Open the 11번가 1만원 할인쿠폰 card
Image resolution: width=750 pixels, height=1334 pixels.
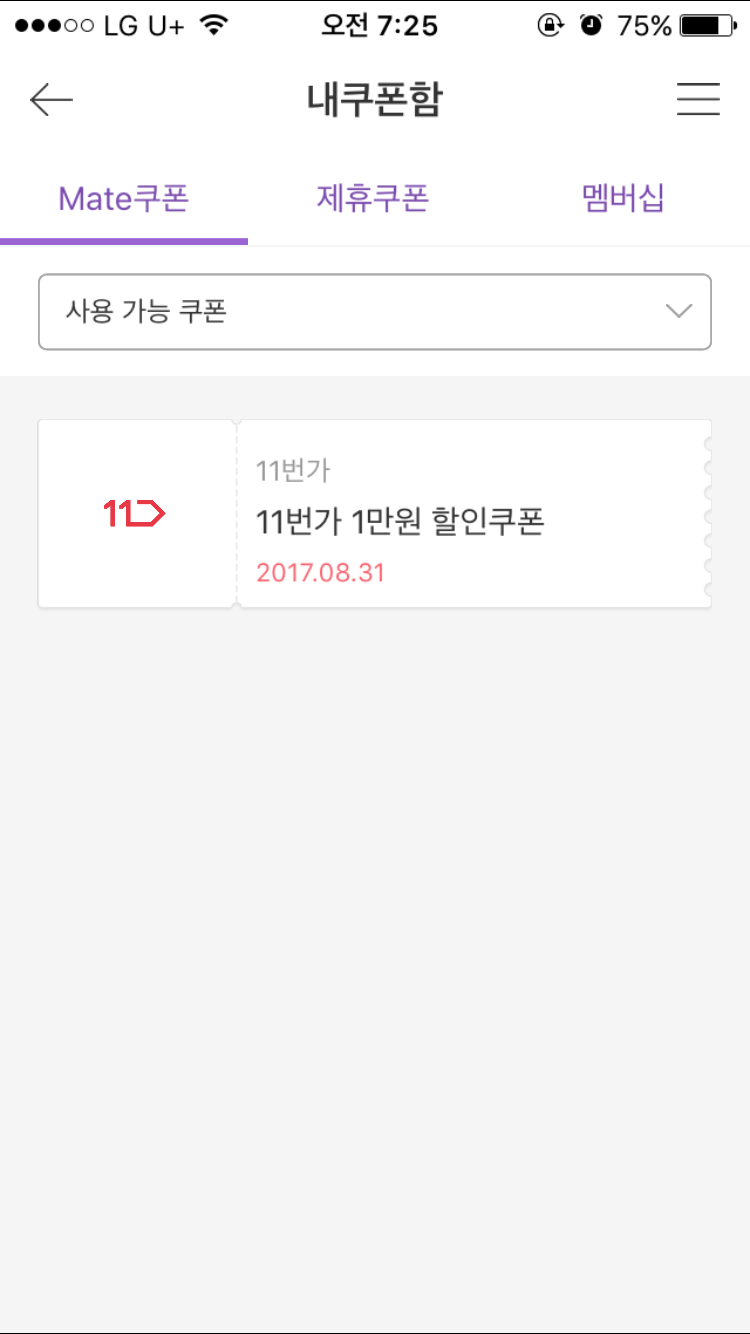[375, 513]
